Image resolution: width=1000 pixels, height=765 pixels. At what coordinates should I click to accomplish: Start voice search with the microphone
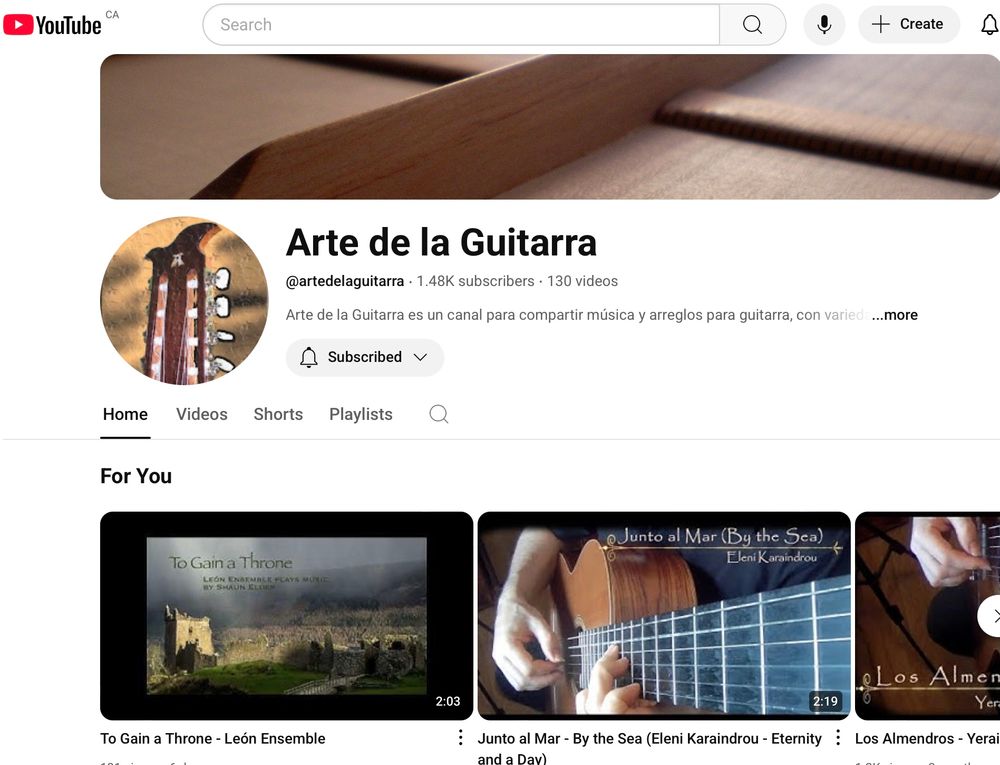[x=824, y=25]
